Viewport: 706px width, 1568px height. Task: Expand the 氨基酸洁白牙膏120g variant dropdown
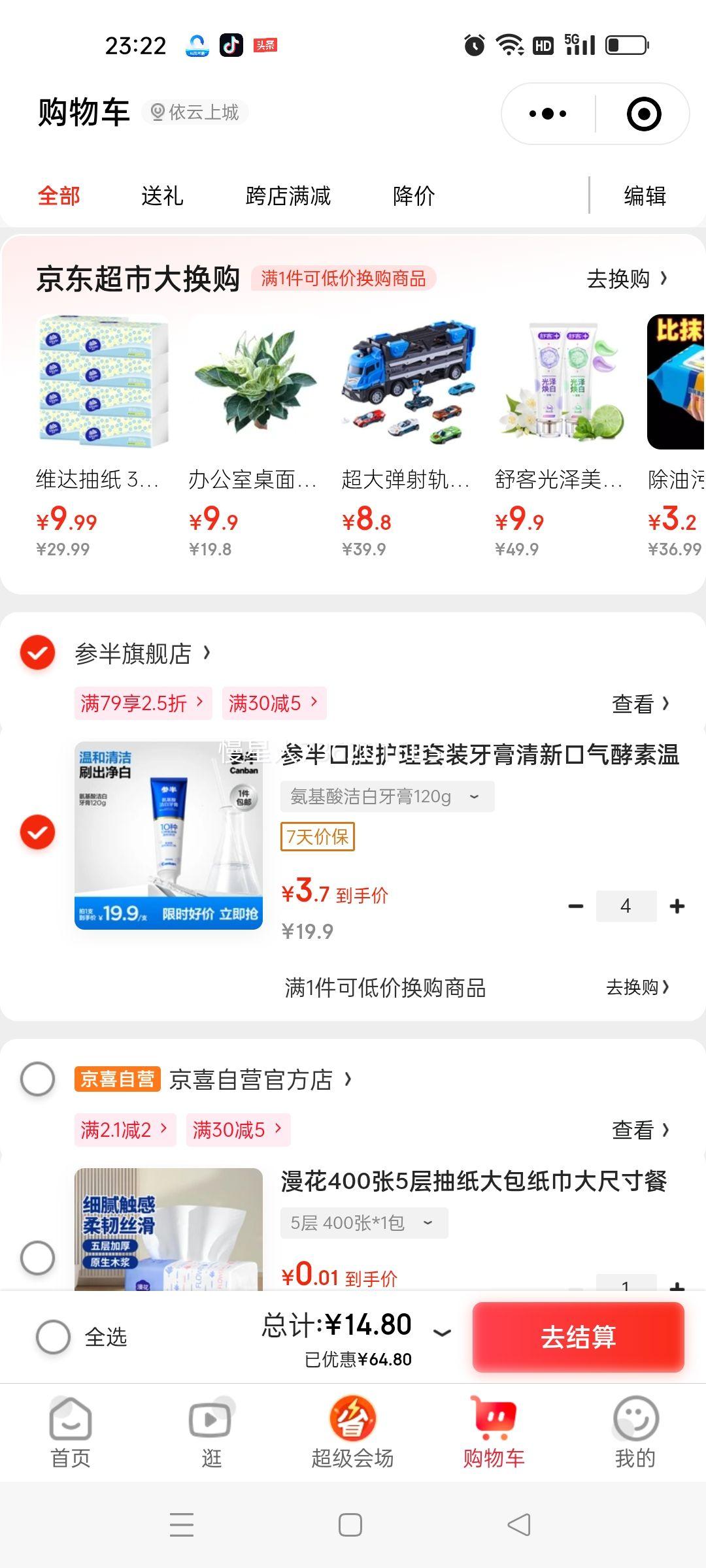(x=387, y=796)
